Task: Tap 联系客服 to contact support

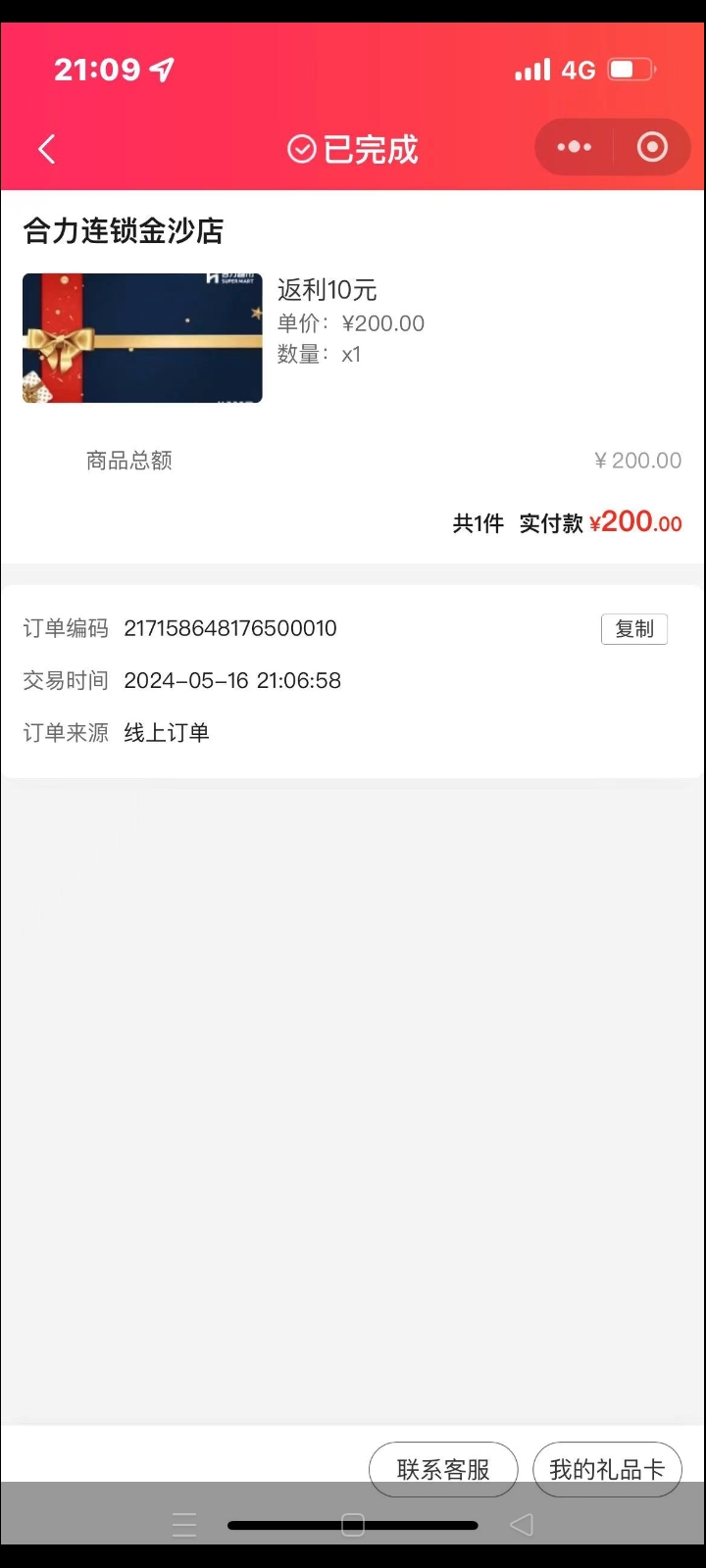Action: point(443,1468)
